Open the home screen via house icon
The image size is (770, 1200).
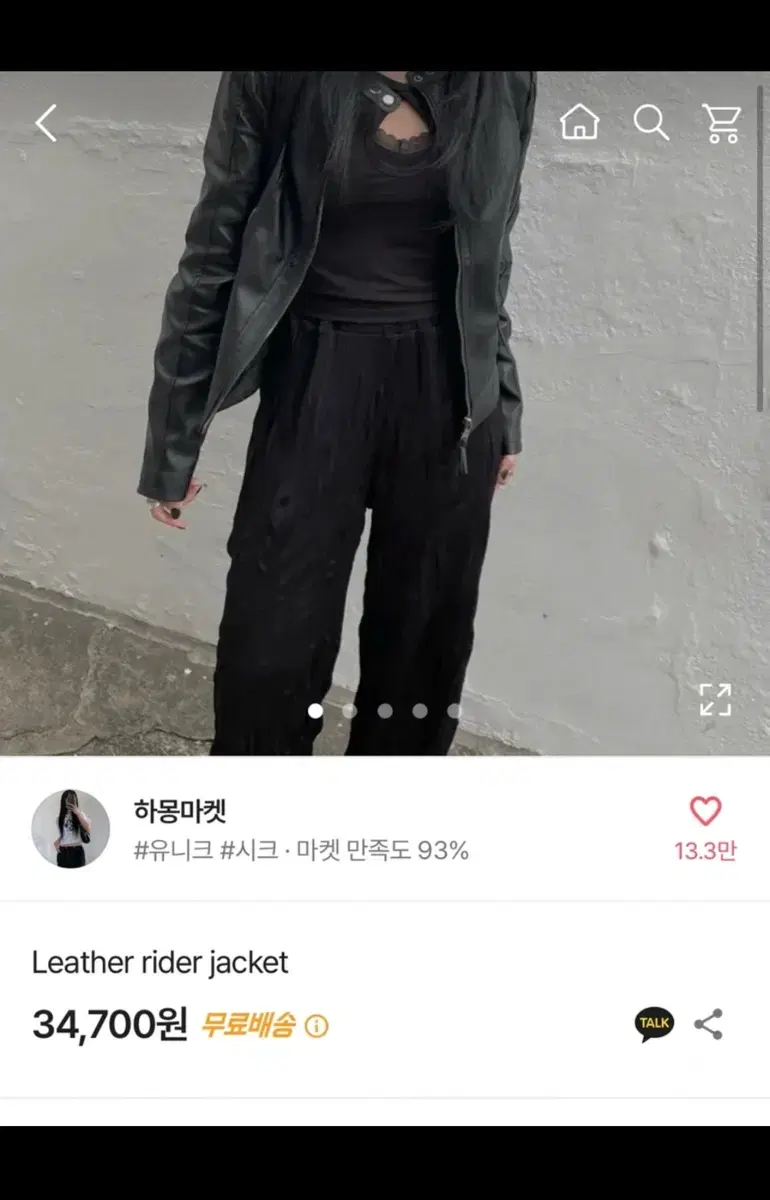click(580, 123)
